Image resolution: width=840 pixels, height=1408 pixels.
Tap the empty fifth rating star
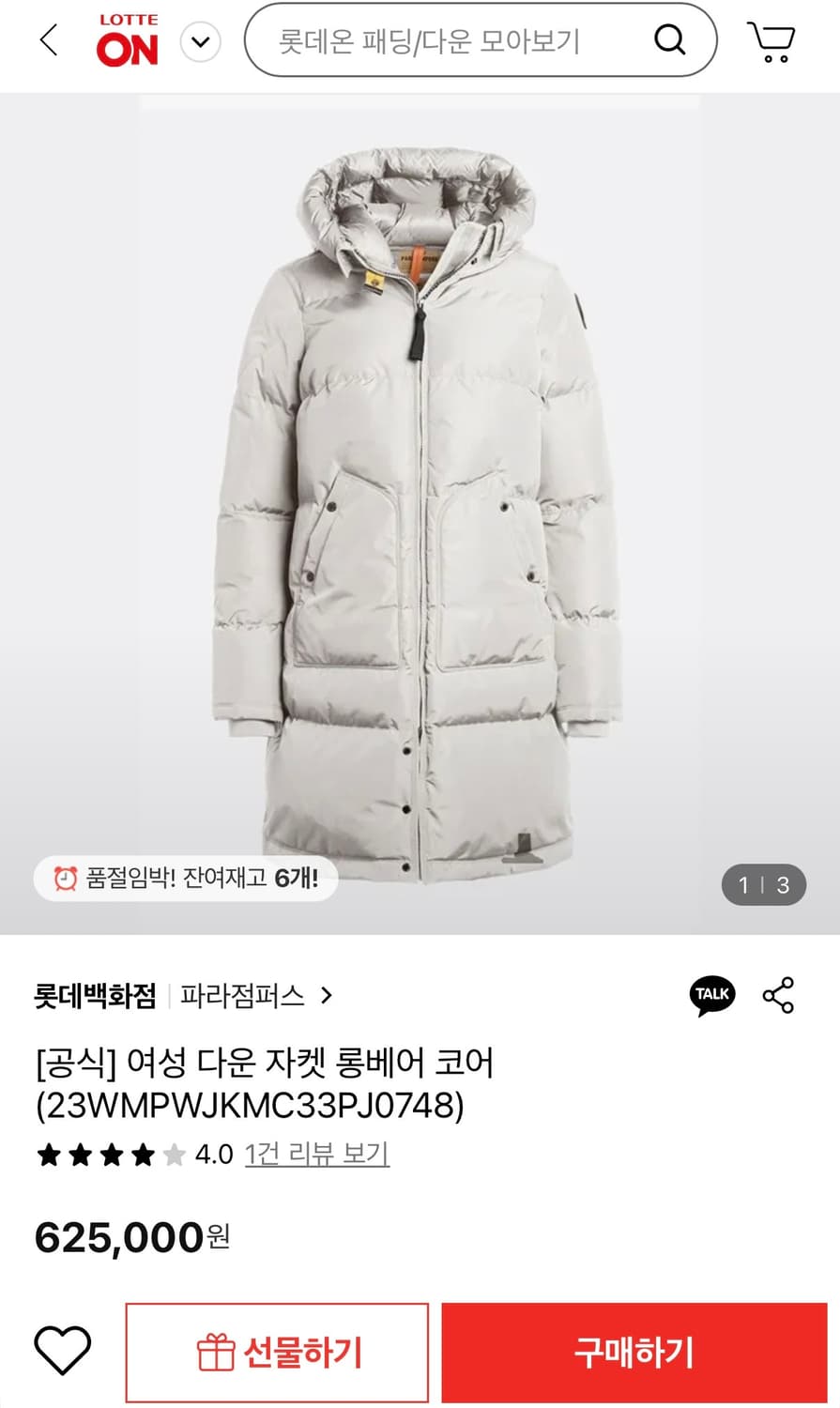173,1155
